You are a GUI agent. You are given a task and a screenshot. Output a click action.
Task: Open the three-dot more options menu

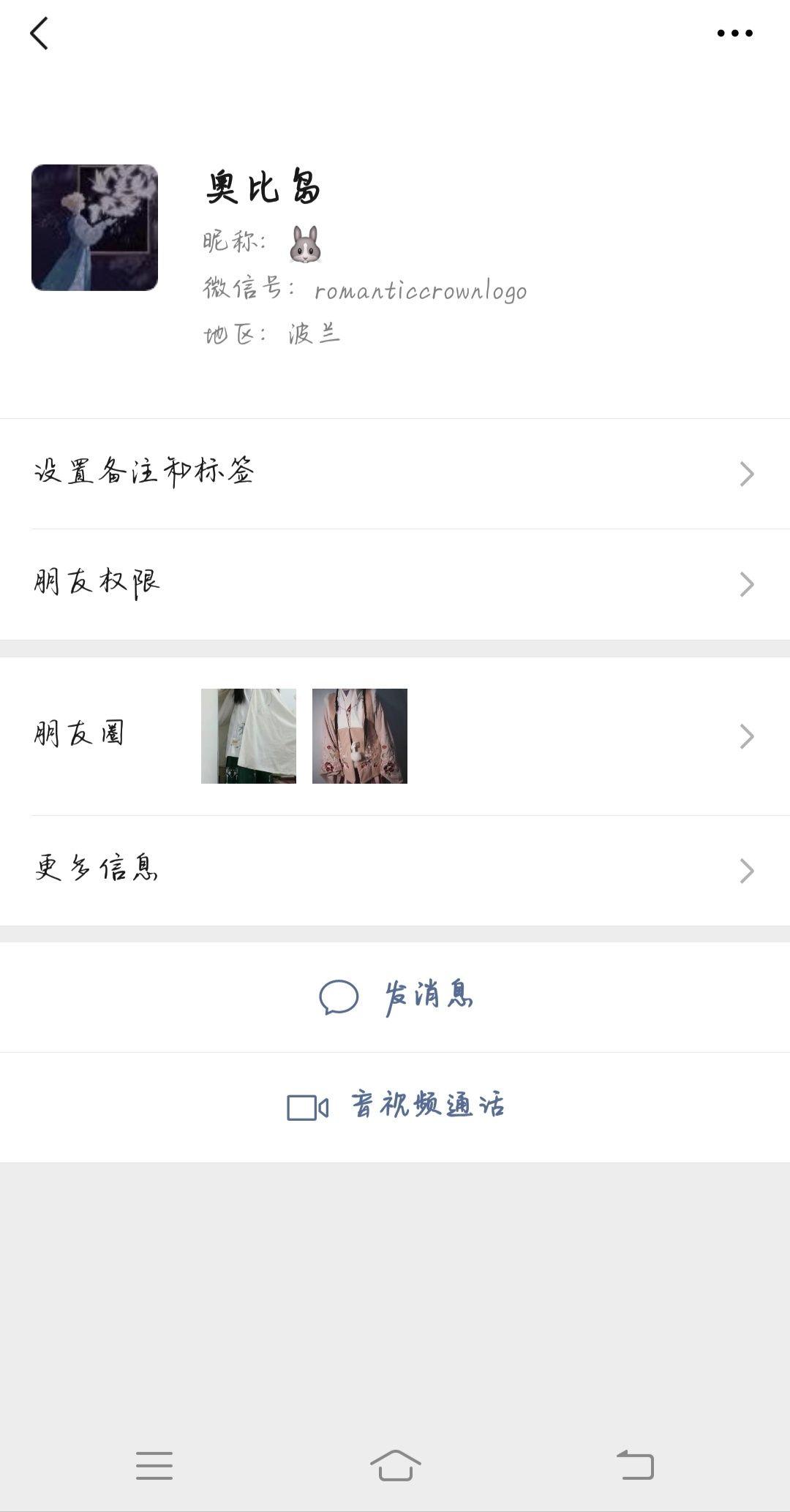(x=734, y=34)
